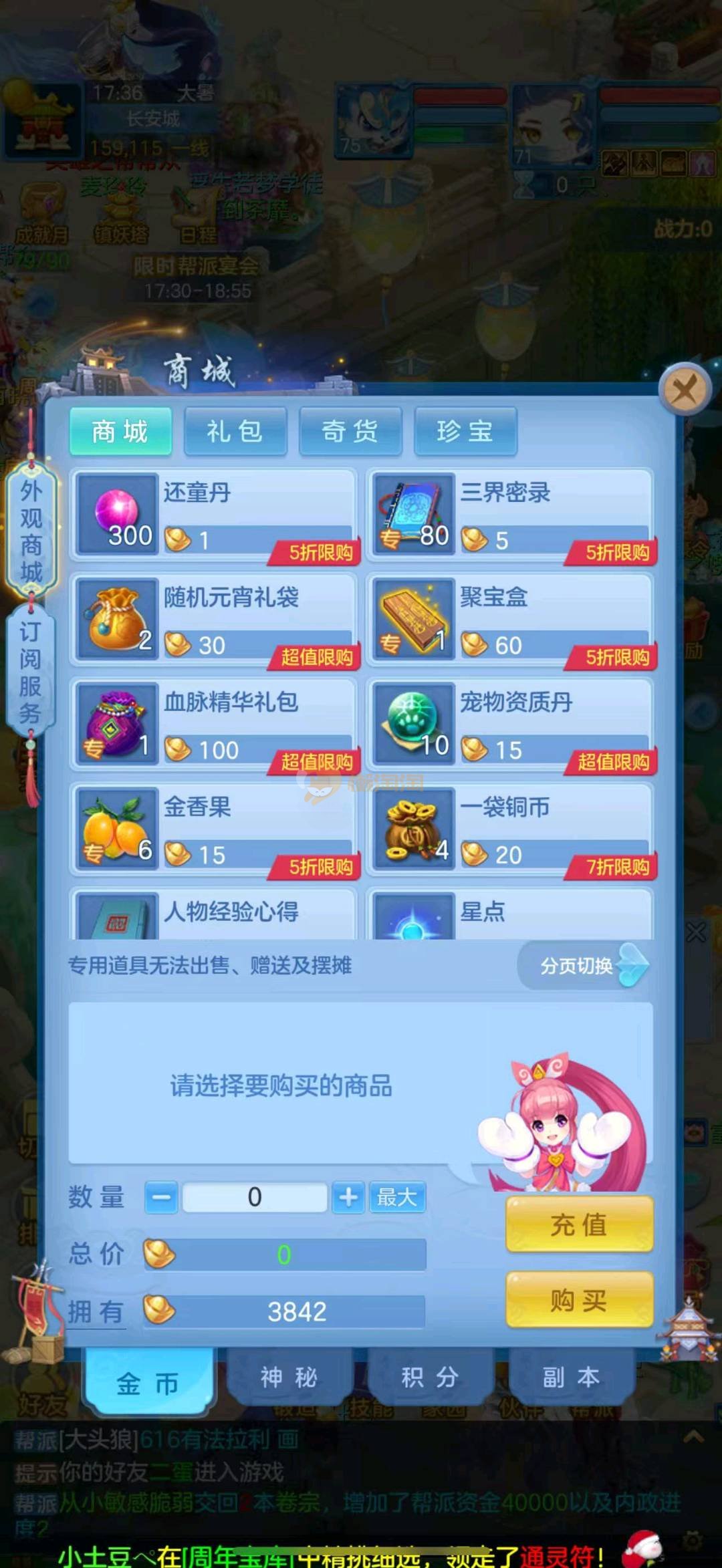Open the 外观商城 side tab
The height and width of the screenshot is (1568, 722).
point(31,531)
